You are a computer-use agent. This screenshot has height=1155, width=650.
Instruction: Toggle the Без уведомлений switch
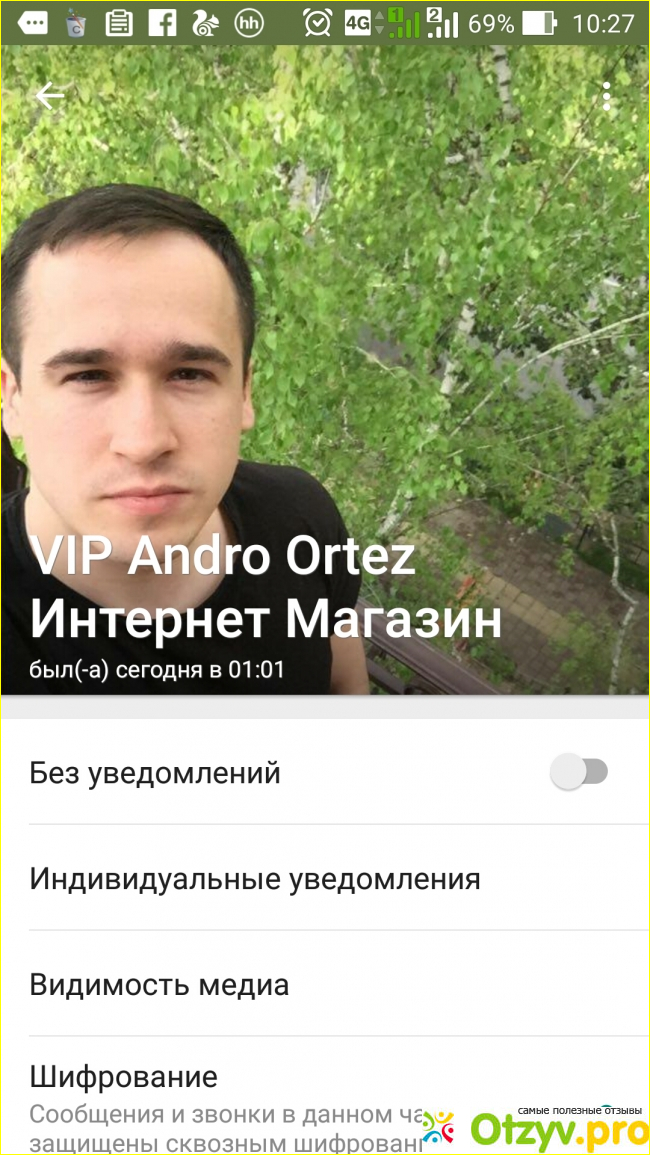(579, 772)
